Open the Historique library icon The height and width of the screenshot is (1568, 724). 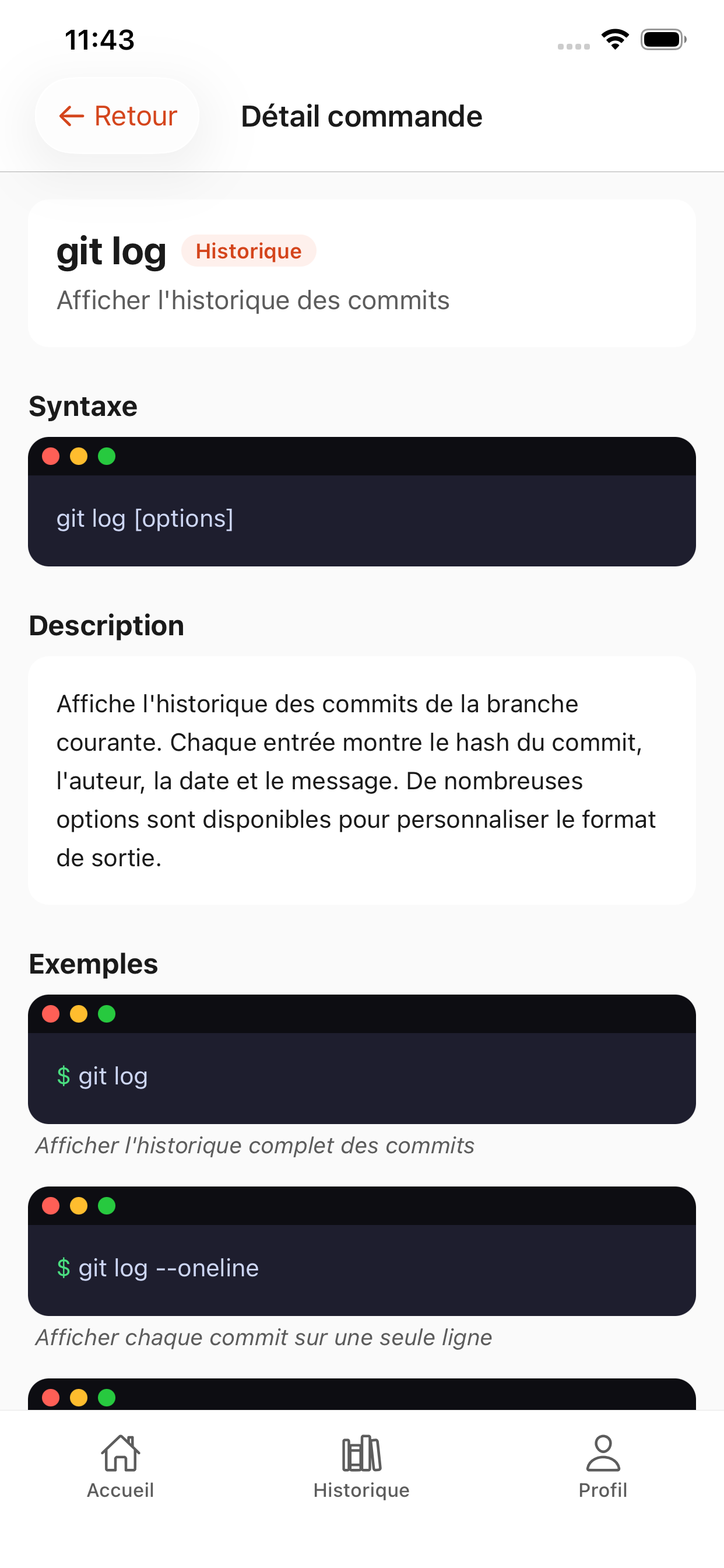pos(361,1454)
